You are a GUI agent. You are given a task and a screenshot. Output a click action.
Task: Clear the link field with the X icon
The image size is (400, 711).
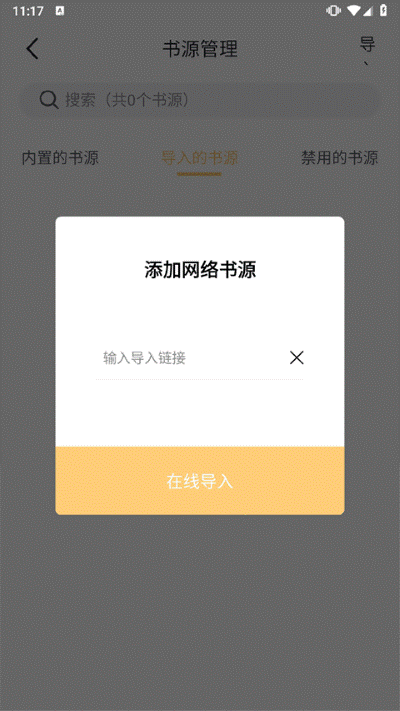297,358
